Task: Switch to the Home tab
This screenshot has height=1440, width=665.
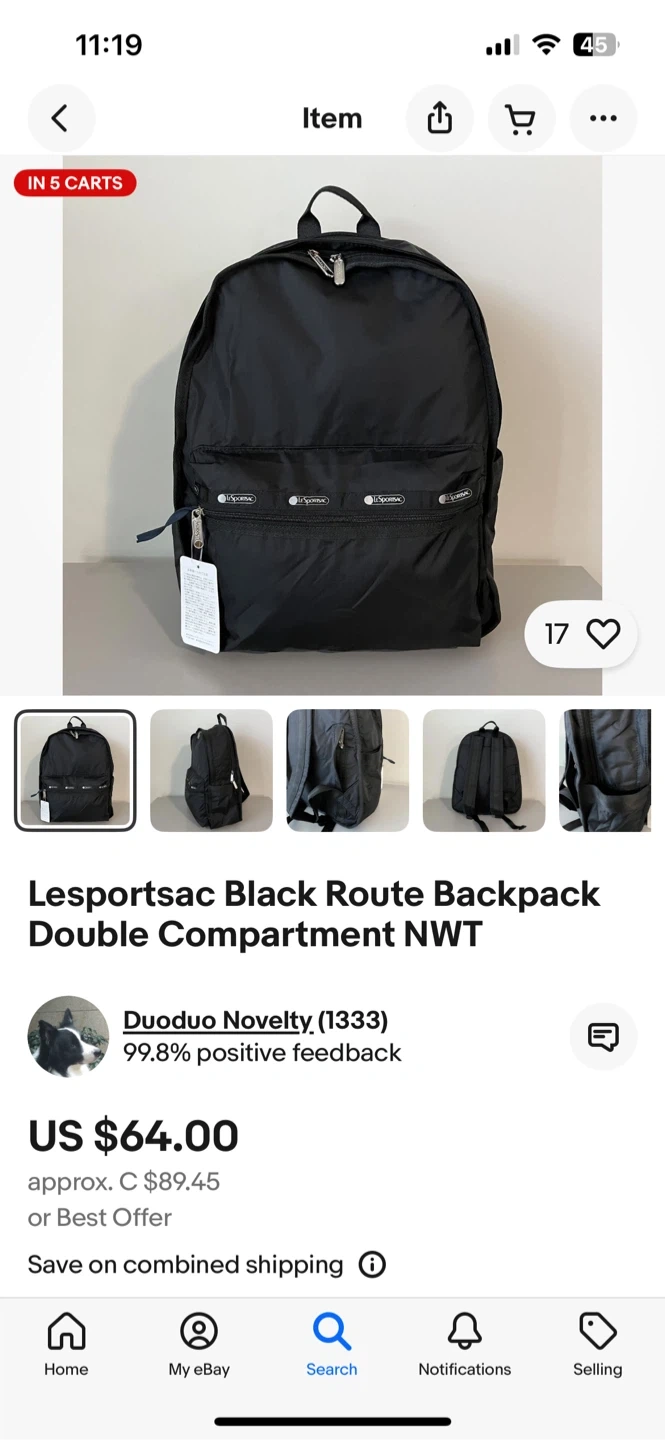Action: tap(66, 1345)
